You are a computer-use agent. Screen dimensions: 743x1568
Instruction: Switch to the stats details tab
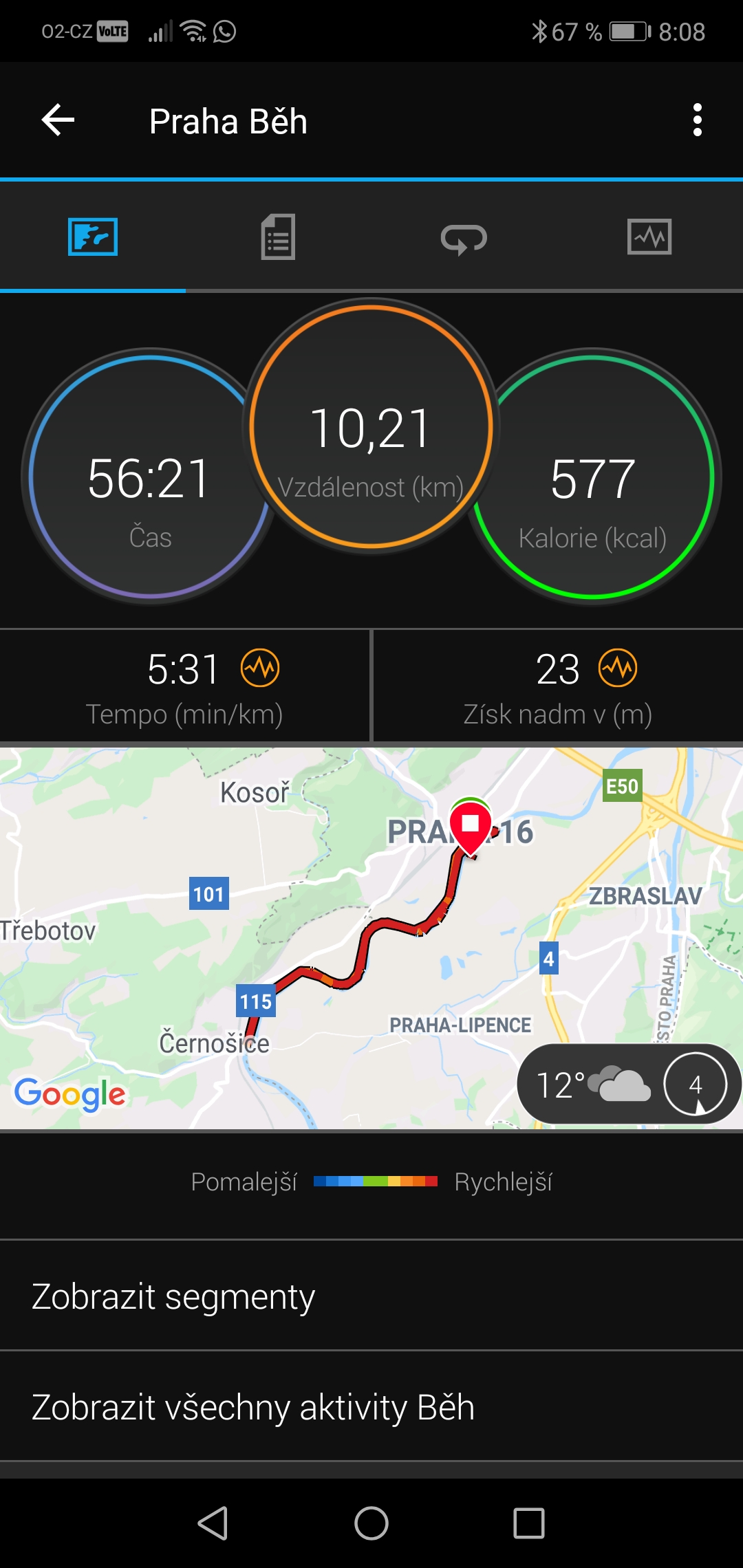[278, 237]
